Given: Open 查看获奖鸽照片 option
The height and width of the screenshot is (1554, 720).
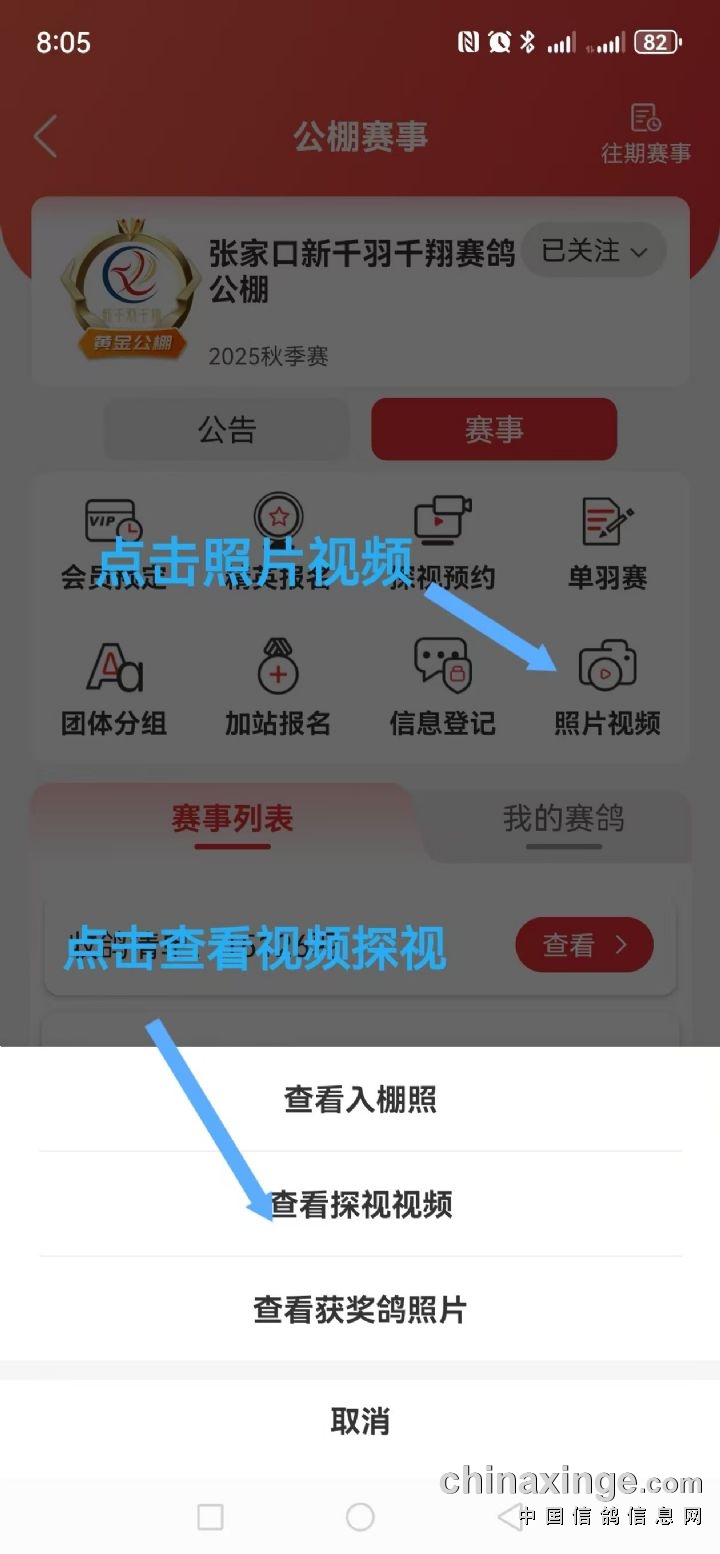Looking at the screenshot, I should [x=360, y=1309].
